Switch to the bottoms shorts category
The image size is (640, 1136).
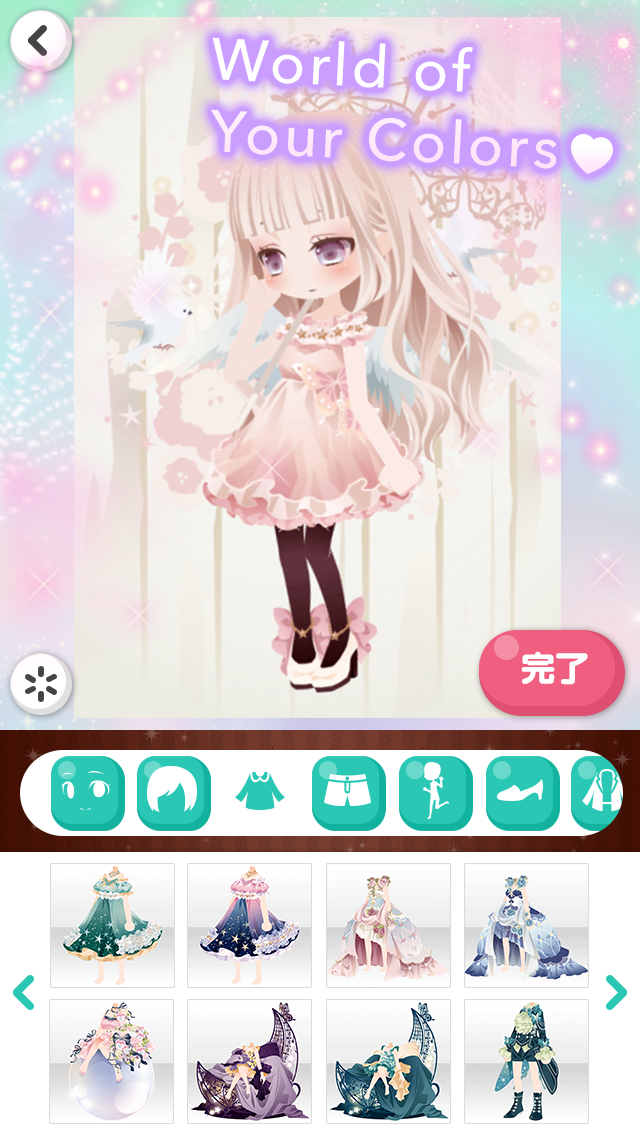(x=349, y=793)
